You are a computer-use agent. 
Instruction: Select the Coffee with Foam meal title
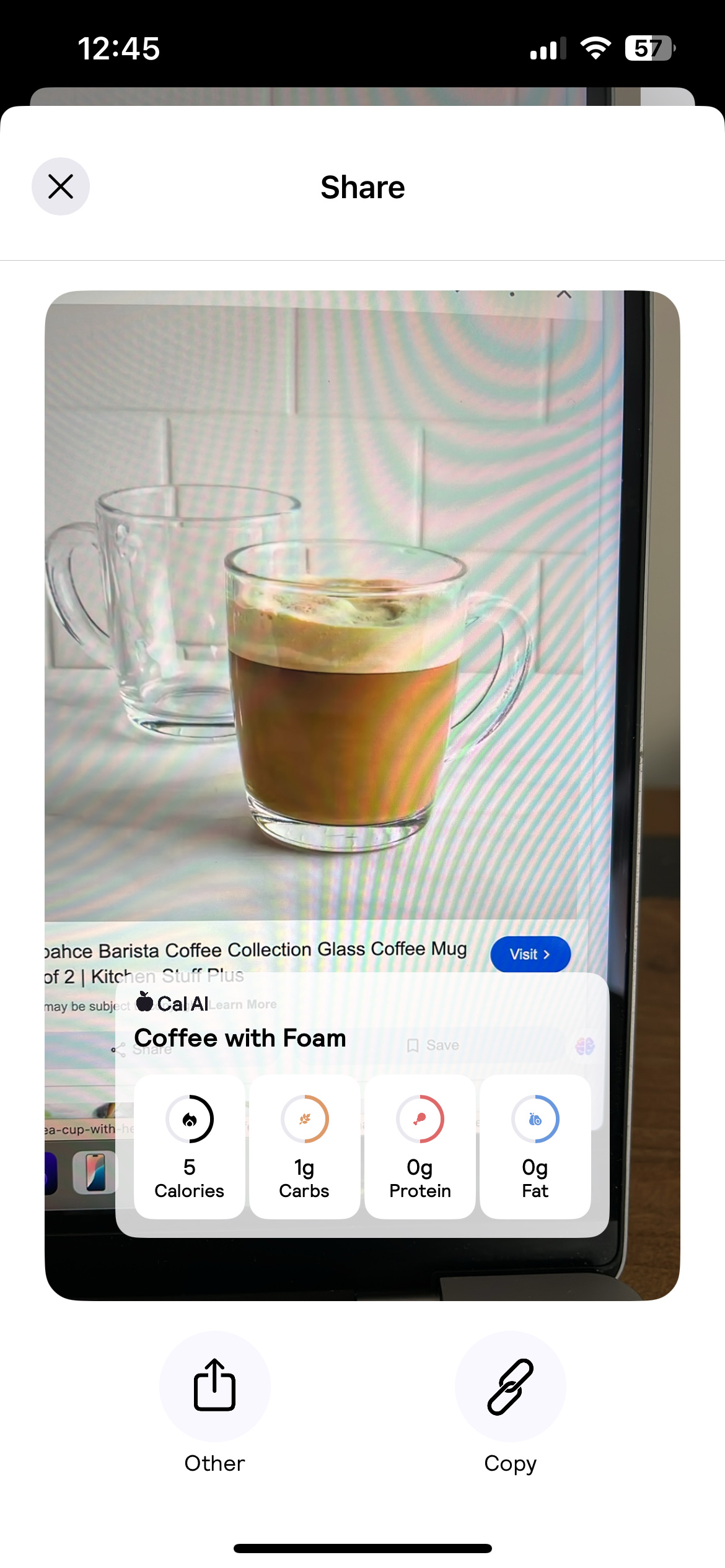[x=240, y=1038]
